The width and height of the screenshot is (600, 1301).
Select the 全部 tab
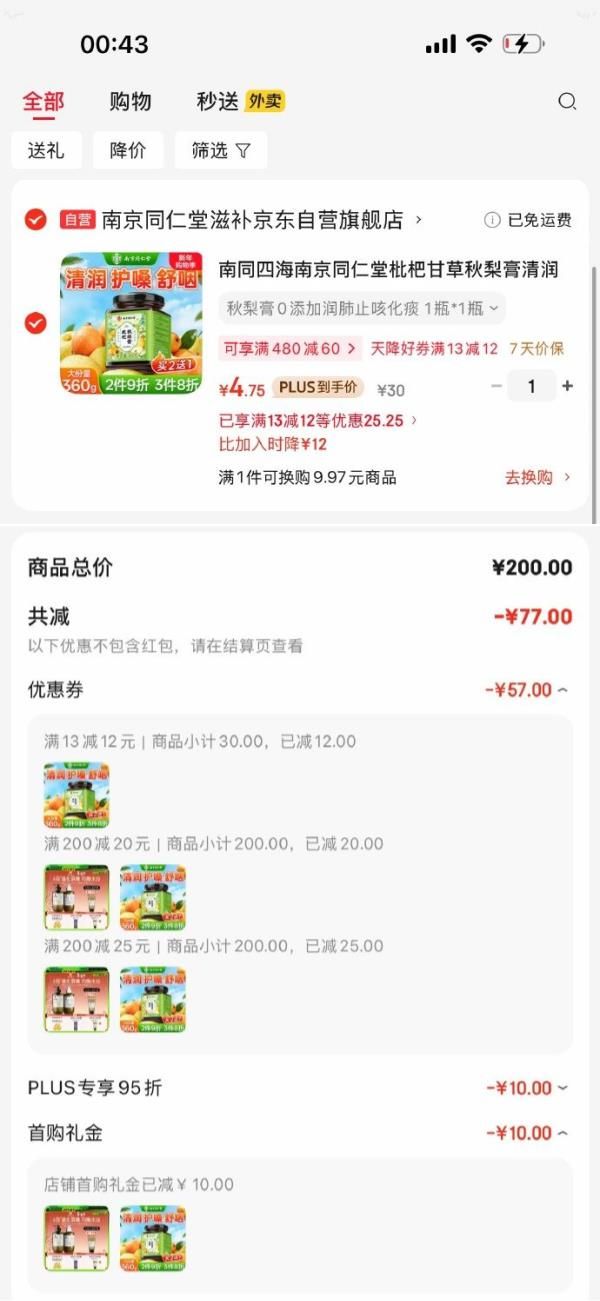point(43,101)
